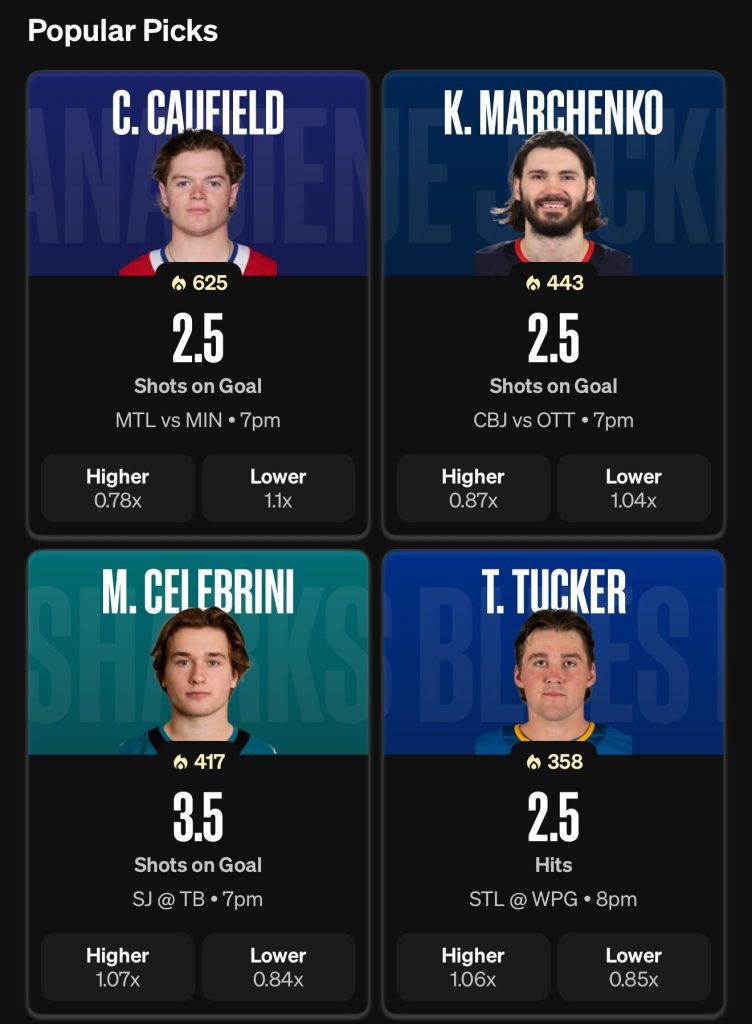Viewport: 752px width, 1024px height.
Task: Tap Higher on T. Tucker's 2.5 hits
Action: click(x=473, y=967)
